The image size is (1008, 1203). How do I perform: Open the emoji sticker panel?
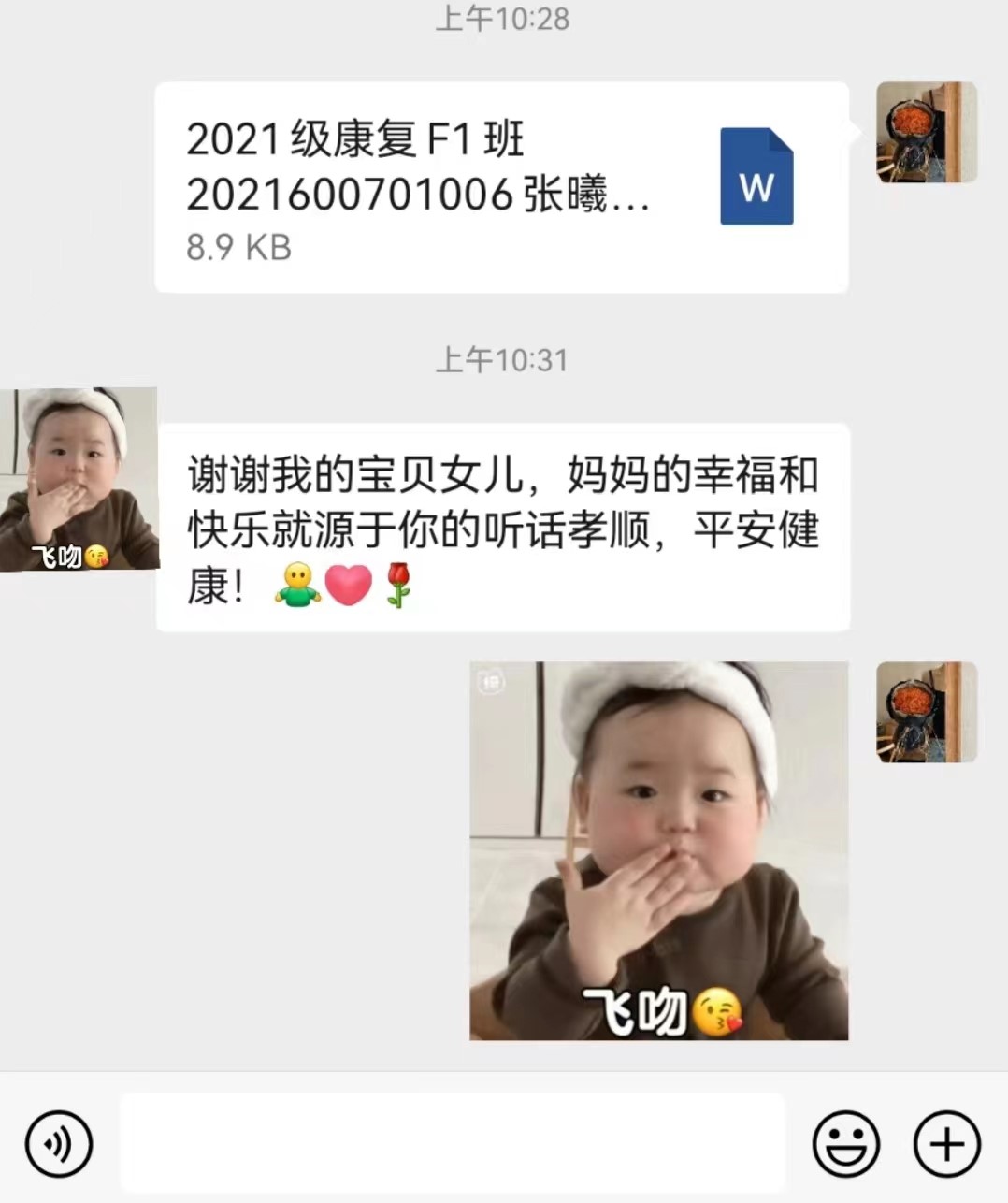tap(845, 1143)
